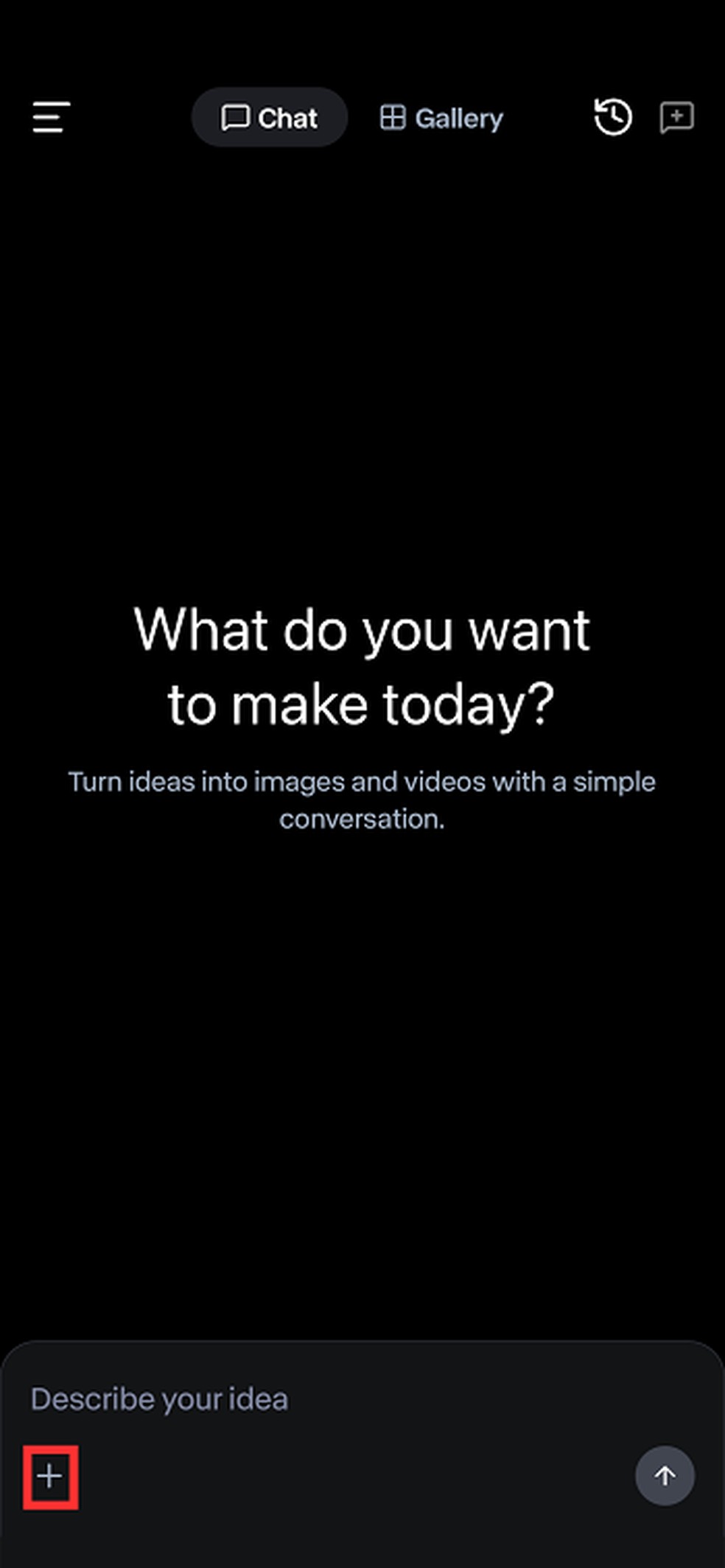Image resolution: width=725 pixels, height=1568 pixels.
Task: Select the Chat tab
Action: 270,118
